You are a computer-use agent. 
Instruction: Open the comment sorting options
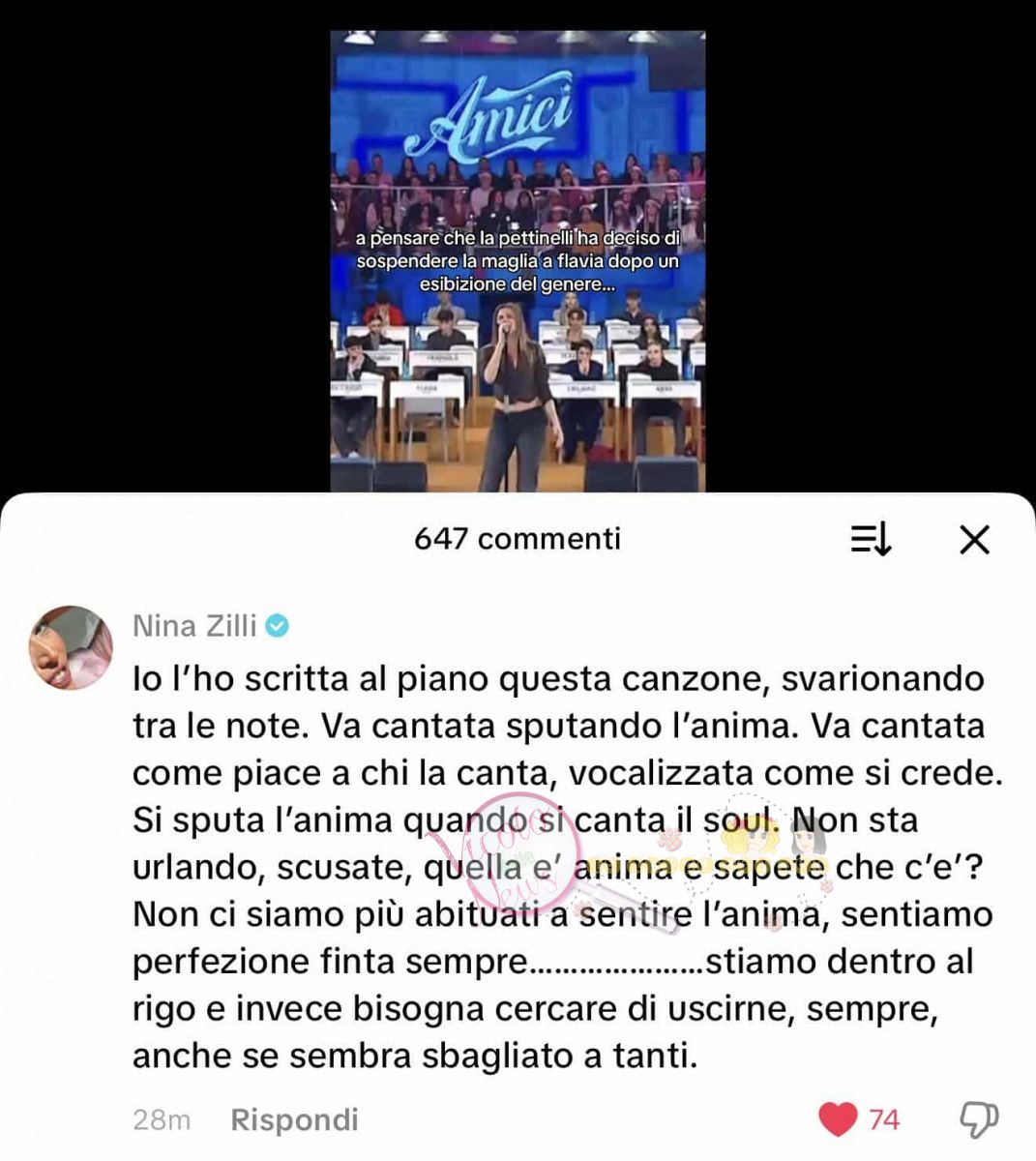871,539
